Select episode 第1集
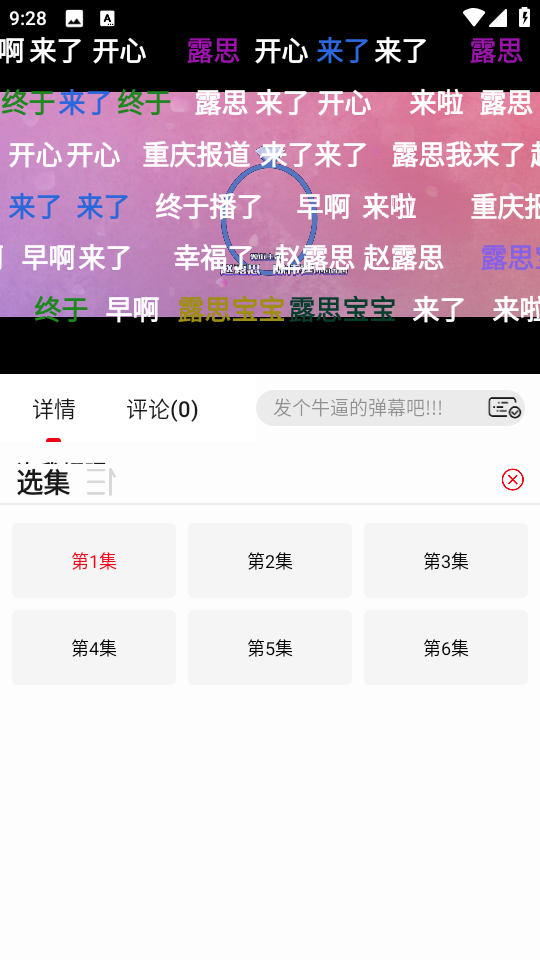 pyautogui.click(x=94, y=560)
